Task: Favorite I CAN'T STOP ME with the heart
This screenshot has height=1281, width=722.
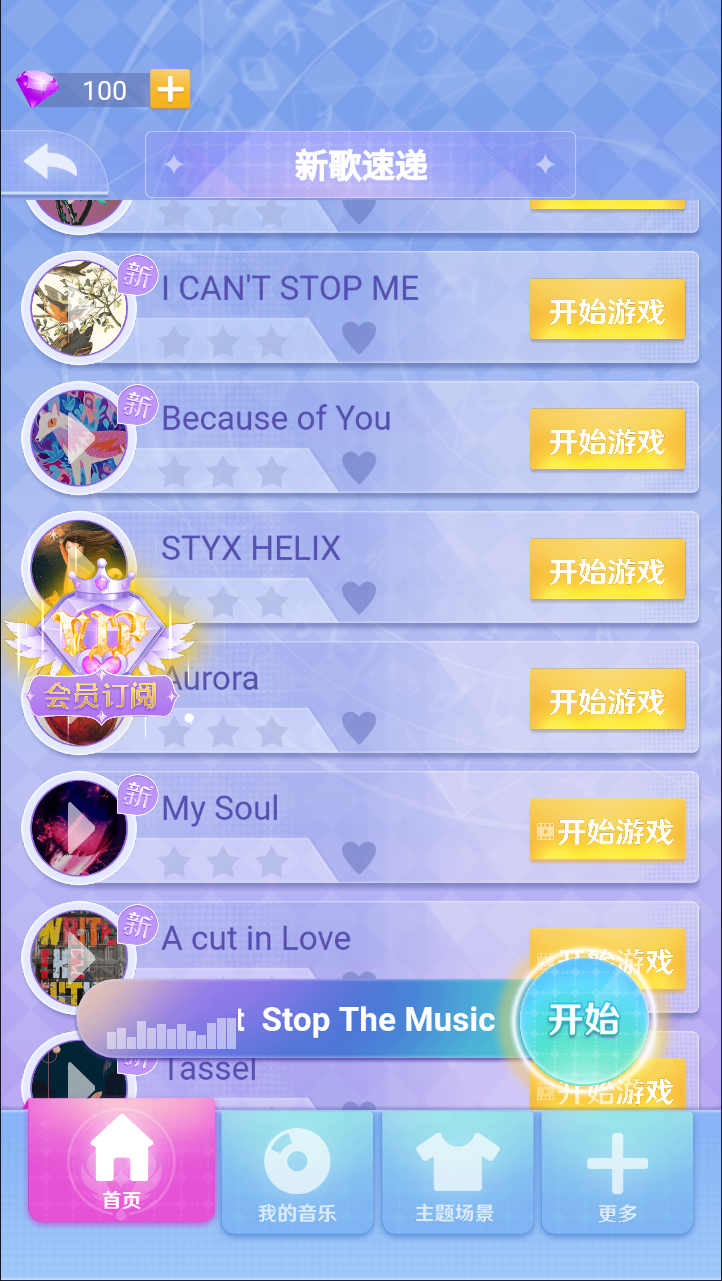Action: click(359, 338)
